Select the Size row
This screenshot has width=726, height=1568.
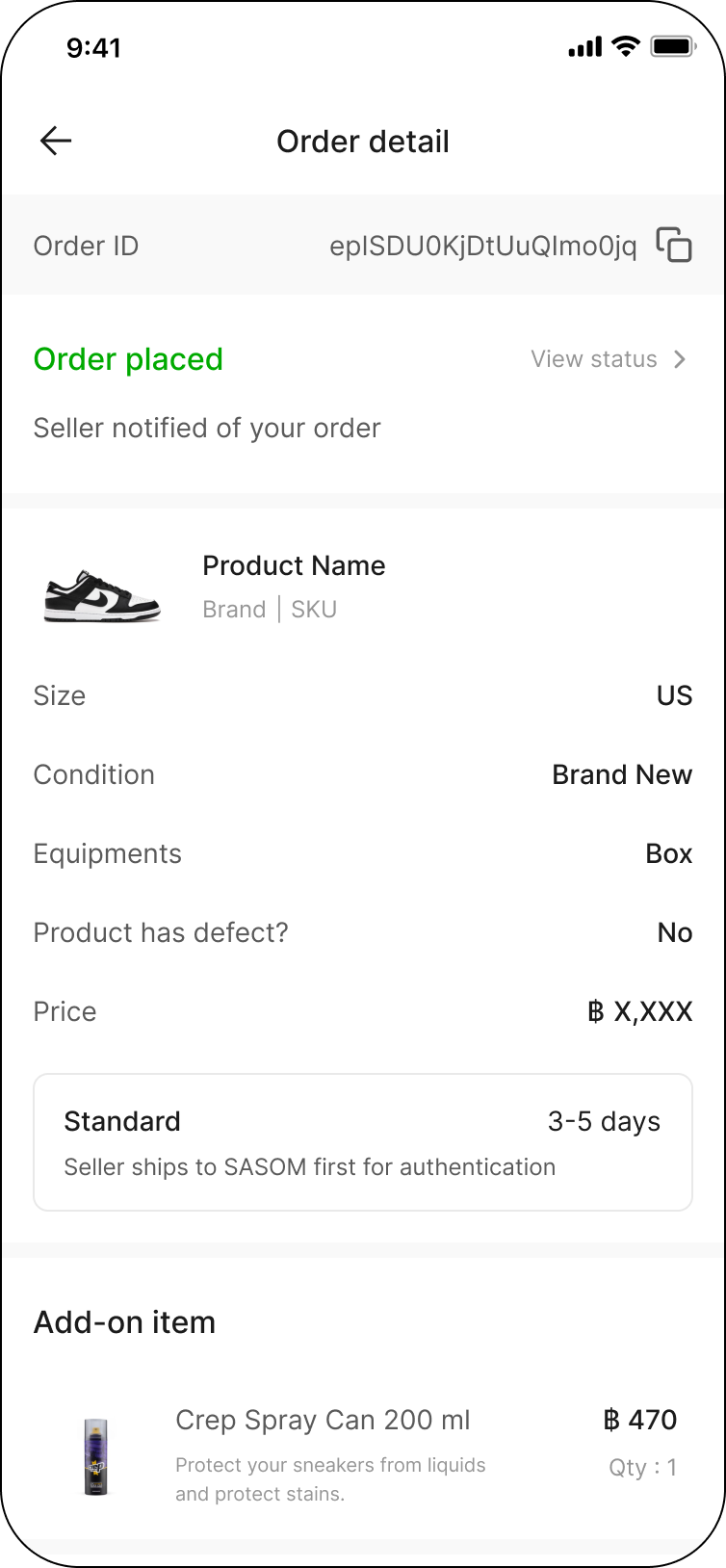point(363,695)
